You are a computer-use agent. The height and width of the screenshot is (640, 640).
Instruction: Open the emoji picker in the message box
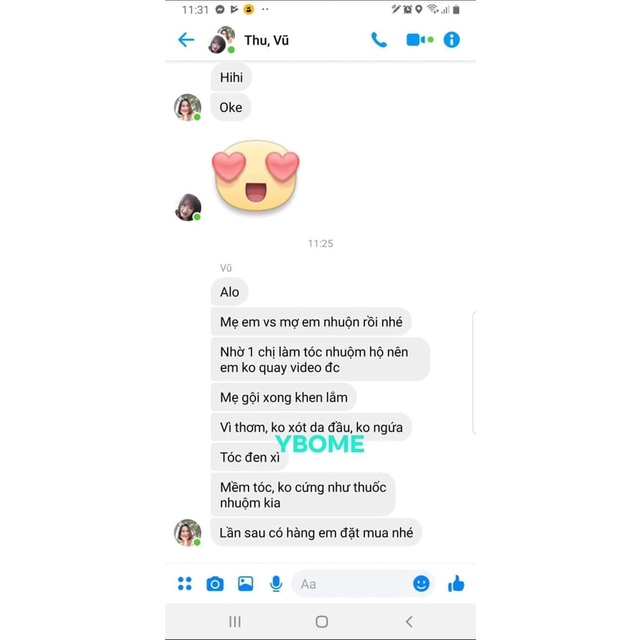coord(421,584)
